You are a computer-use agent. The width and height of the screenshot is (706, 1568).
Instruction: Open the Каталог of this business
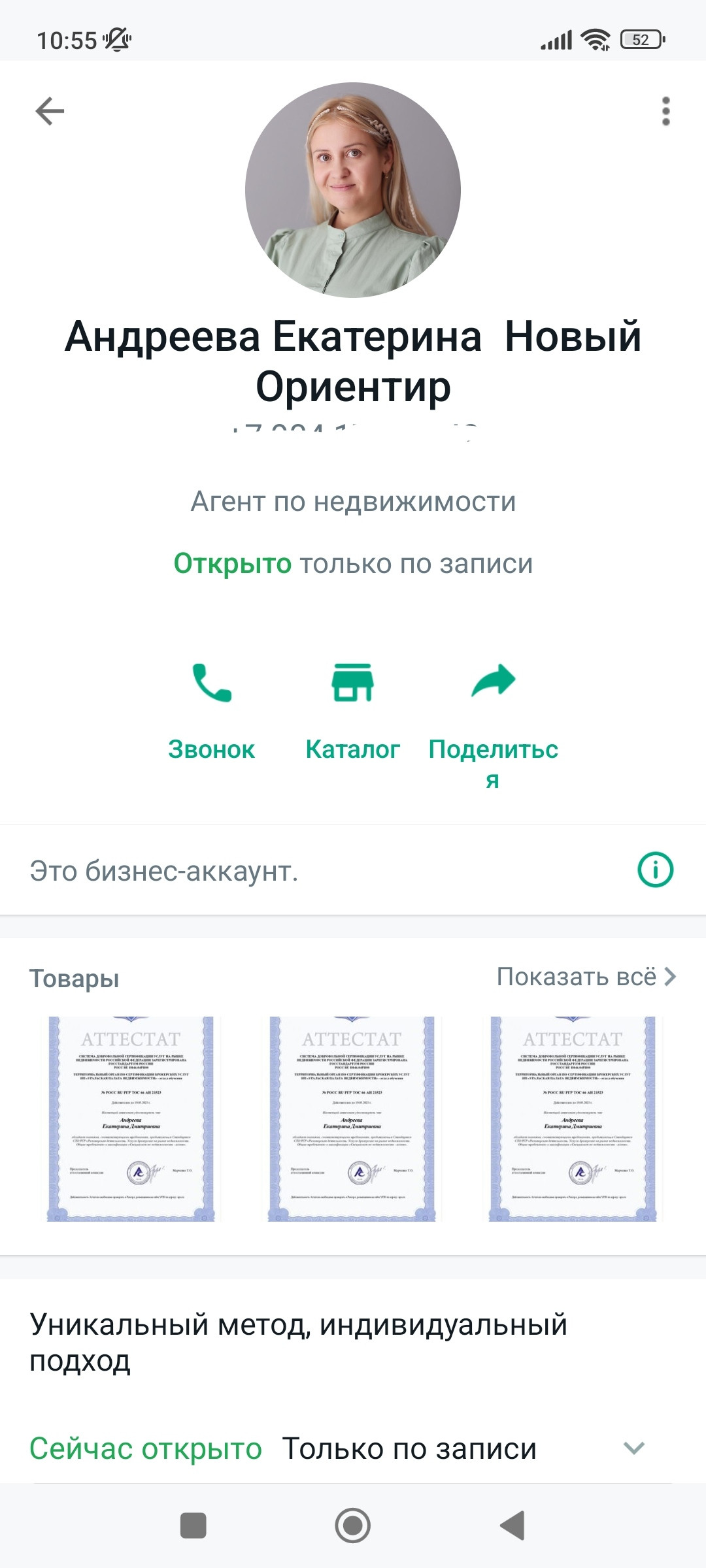(x=353, y=711)
